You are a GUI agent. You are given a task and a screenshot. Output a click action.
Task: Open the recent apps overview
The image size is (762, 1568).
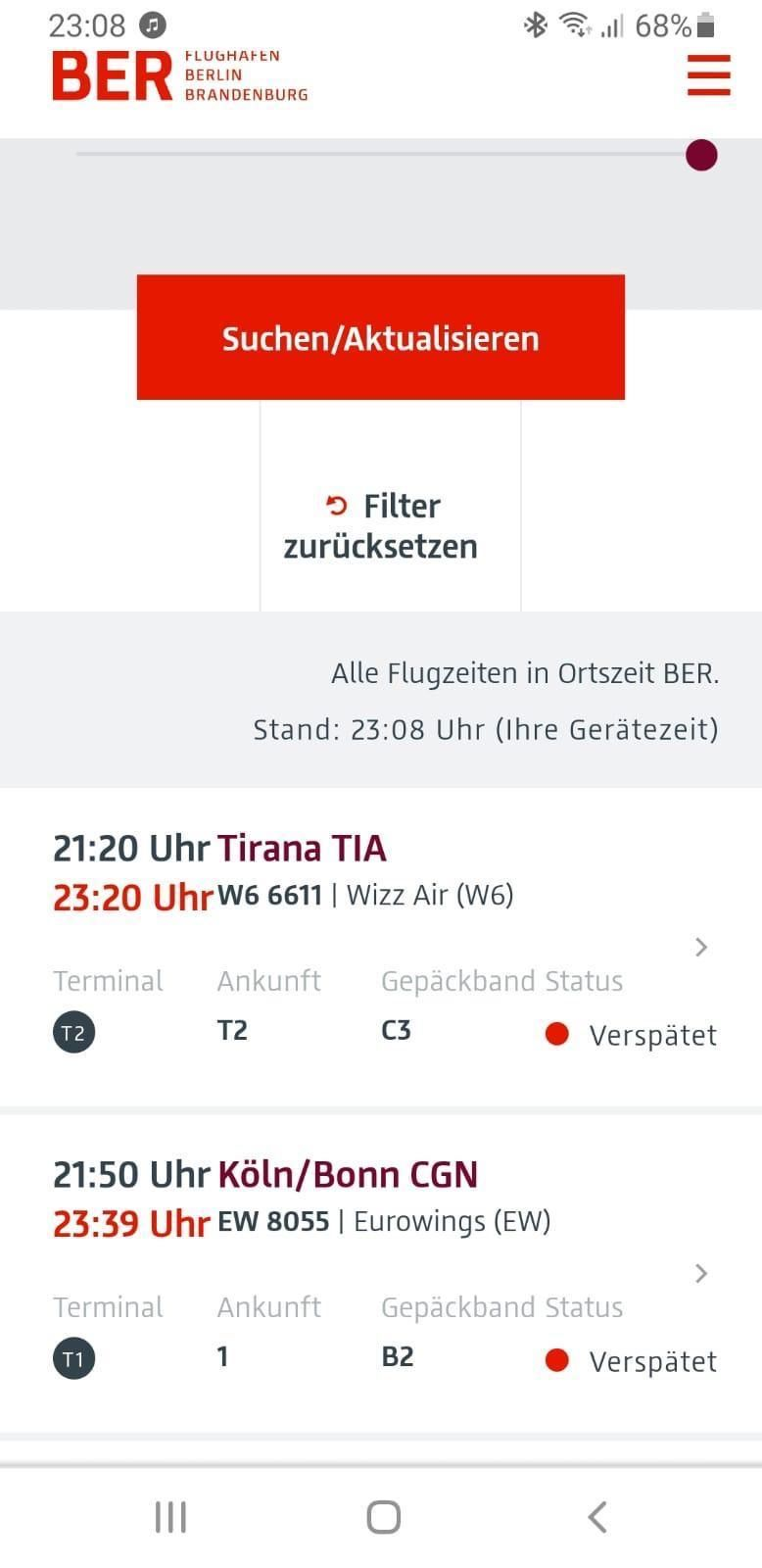(x=170, y=1516)
